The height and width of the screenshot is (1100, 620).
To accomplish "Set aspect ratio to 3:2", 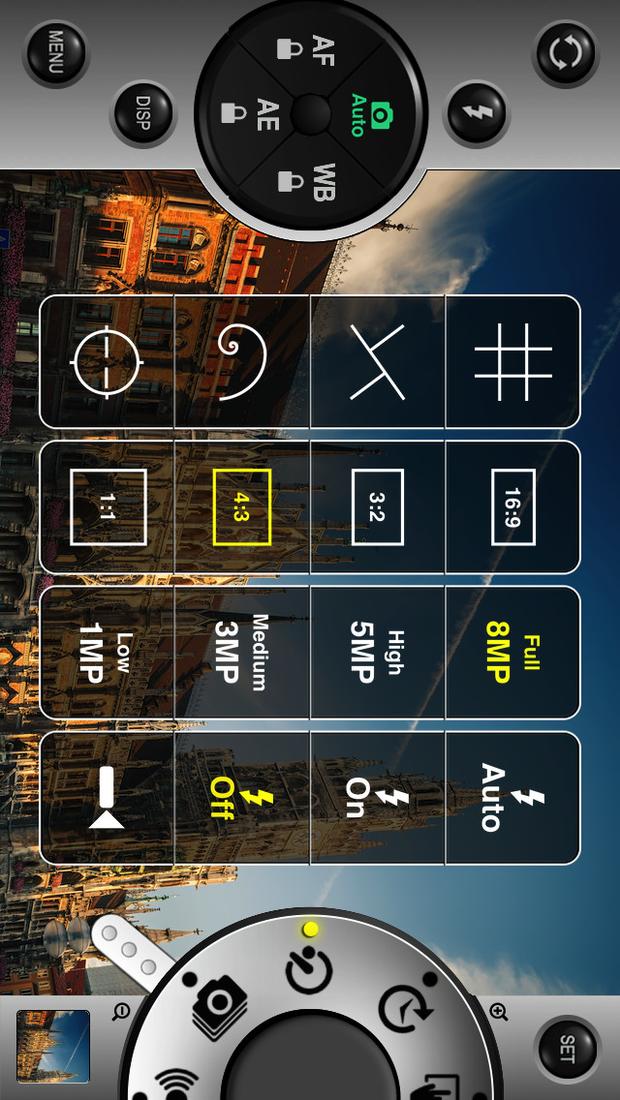I will (377, 507).
